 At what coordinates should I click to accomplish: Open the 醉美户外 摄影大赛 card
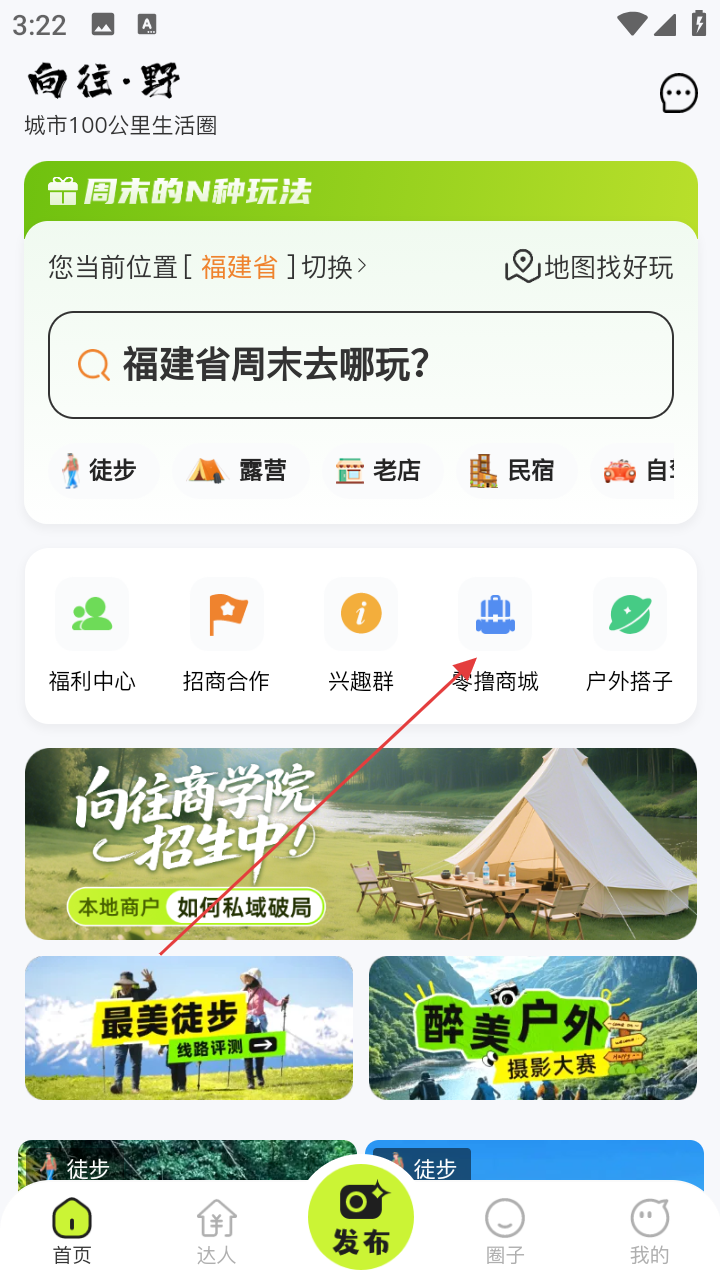coord(532,1027)
